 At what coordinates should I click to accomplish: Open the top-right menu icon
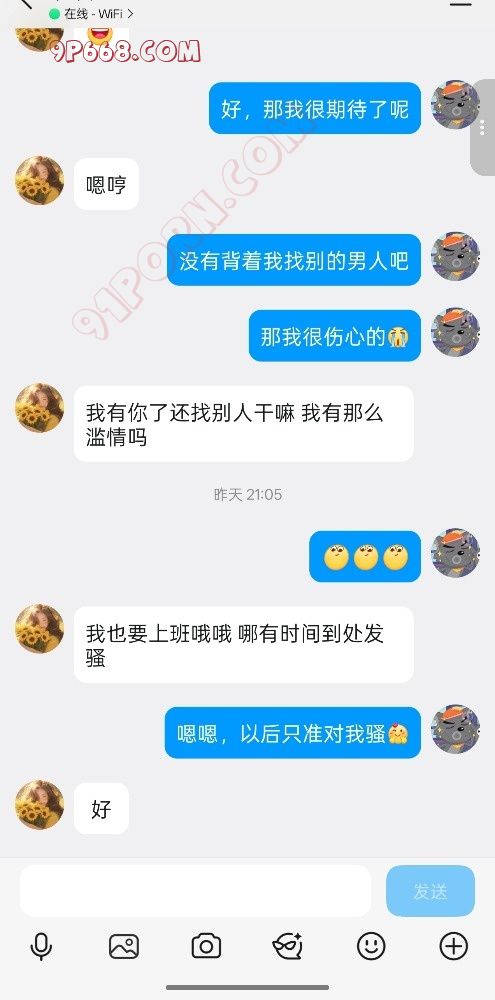coord(461,4)
